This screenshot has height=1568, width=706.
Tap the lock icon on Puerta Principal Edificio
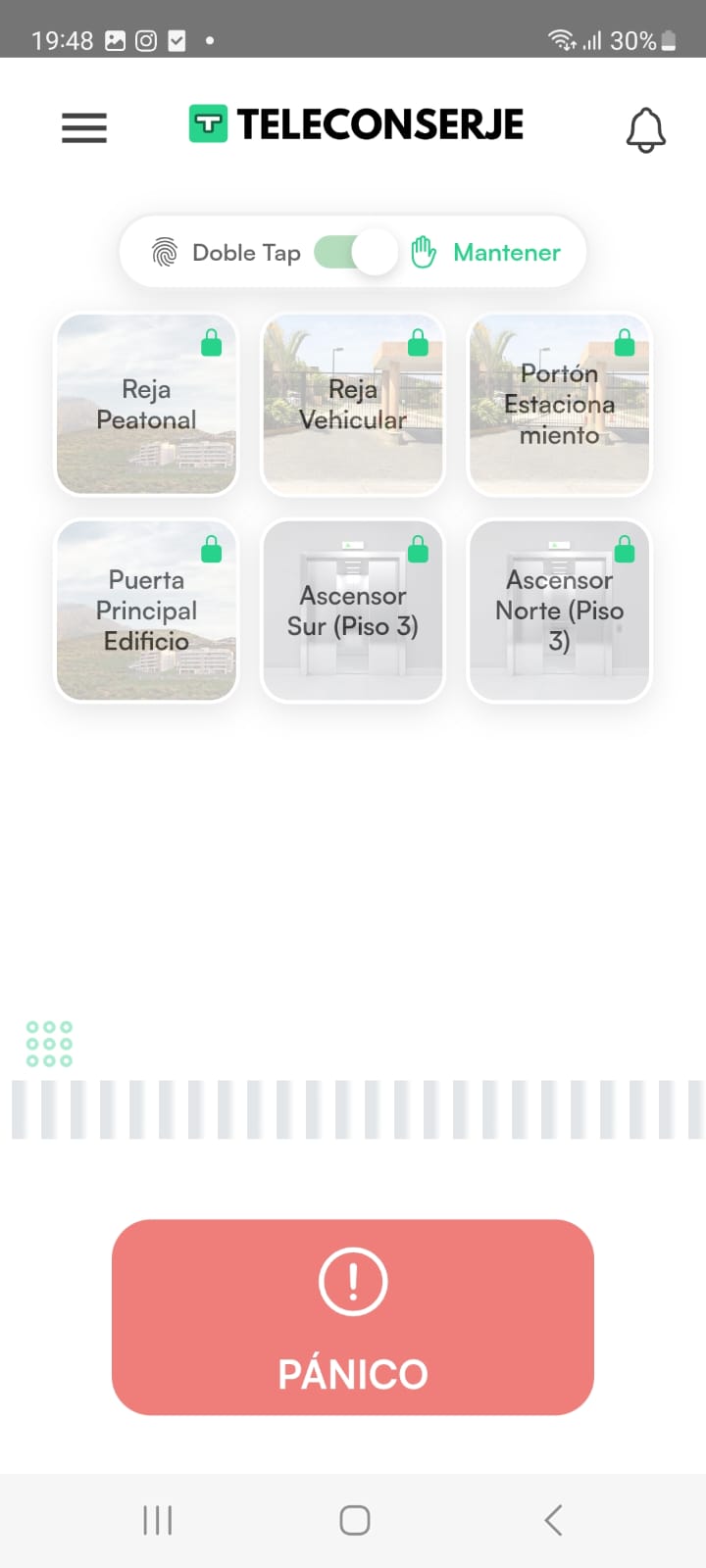210,551
